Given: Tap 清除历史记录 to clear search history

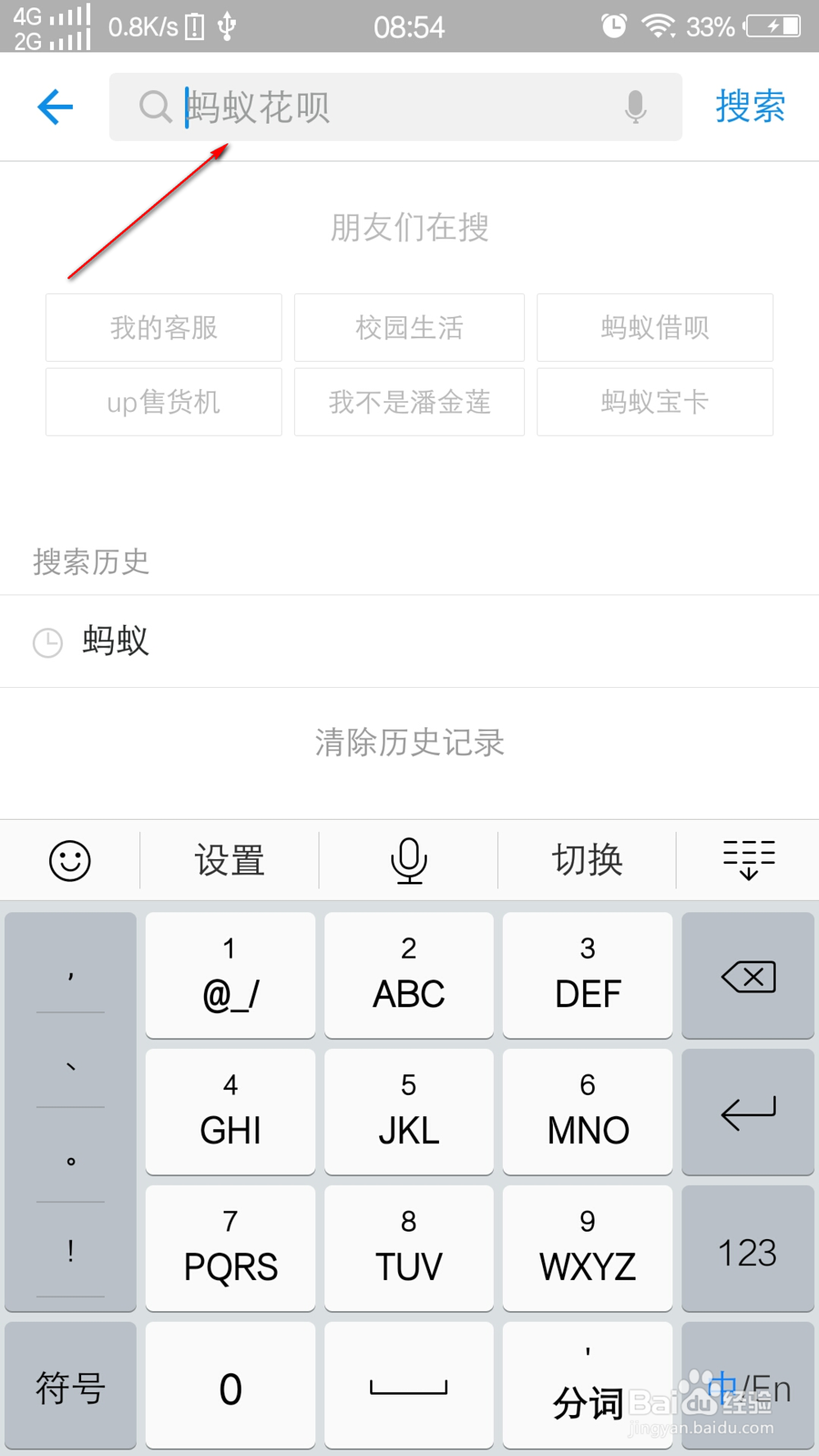Looking at the screenshot, I should coord(409,742).
